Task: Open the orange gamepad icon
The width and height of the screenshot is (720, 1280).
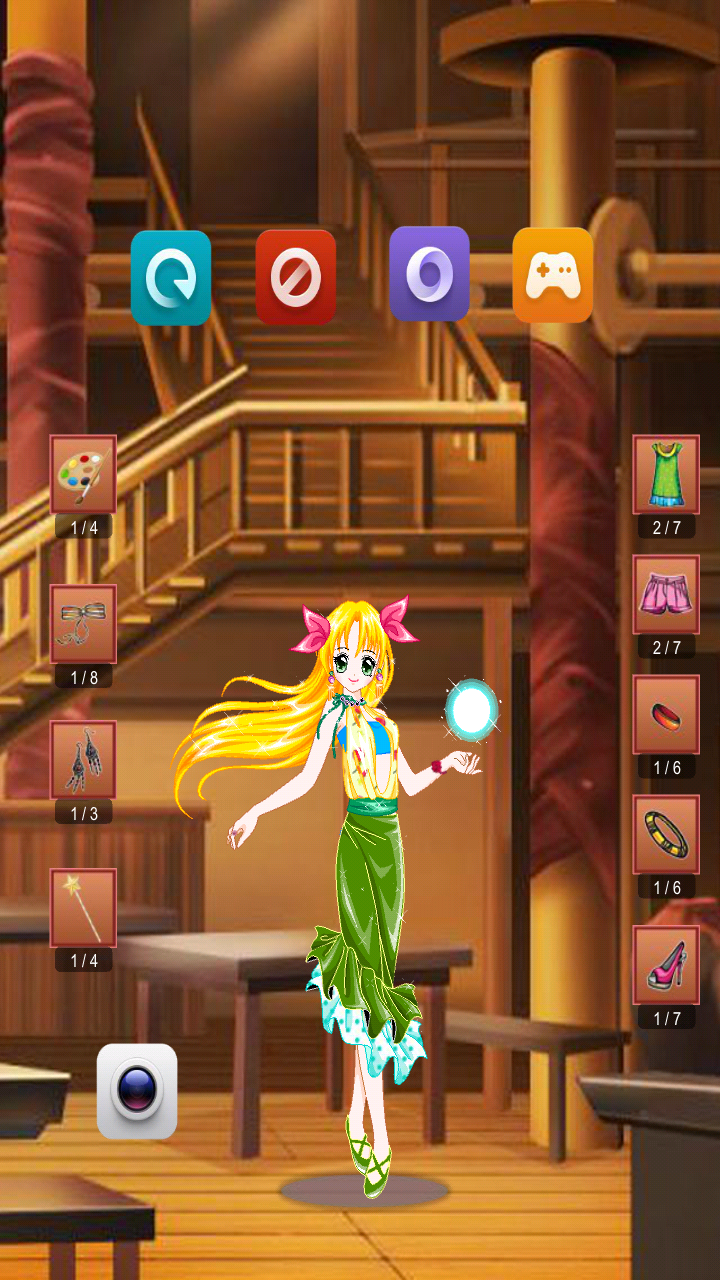Action: pos(553,275)
